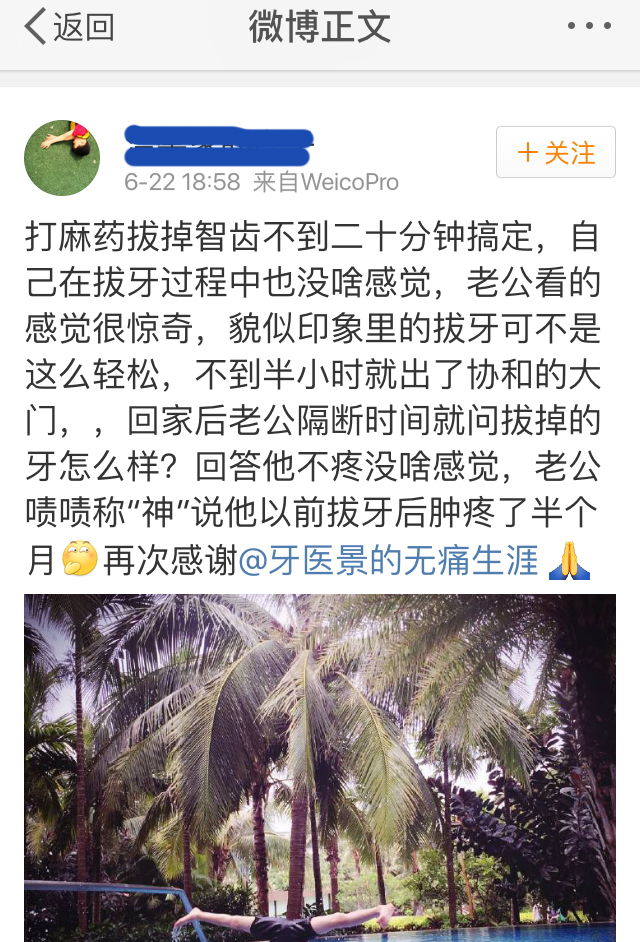Go back with the 返回 button
Screen dimensions: 640x942
point(68,28)
